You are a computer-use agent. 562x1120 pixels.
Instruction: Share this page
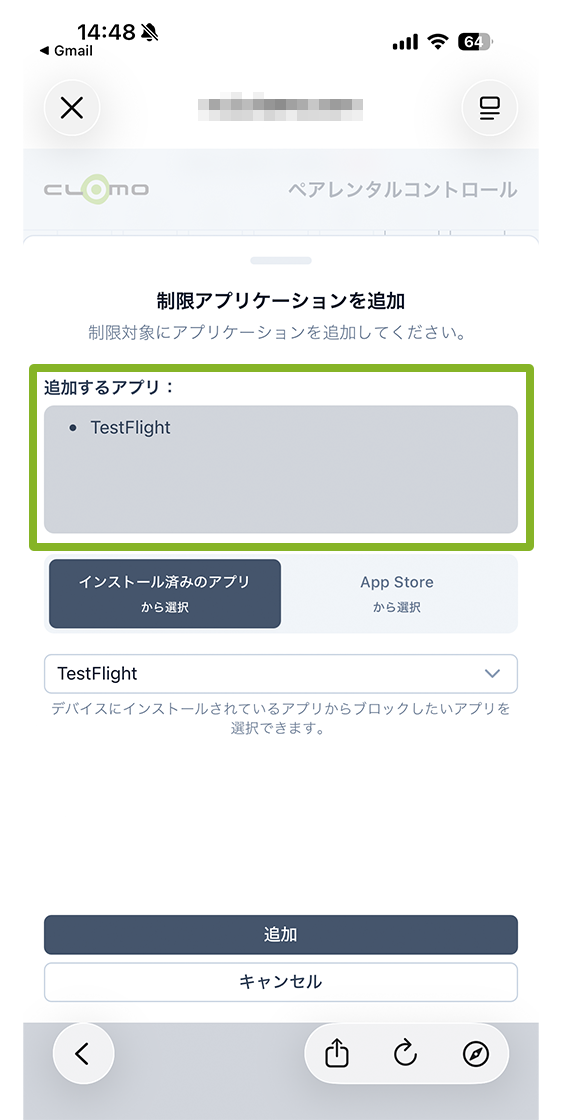tap(336, 1054)
